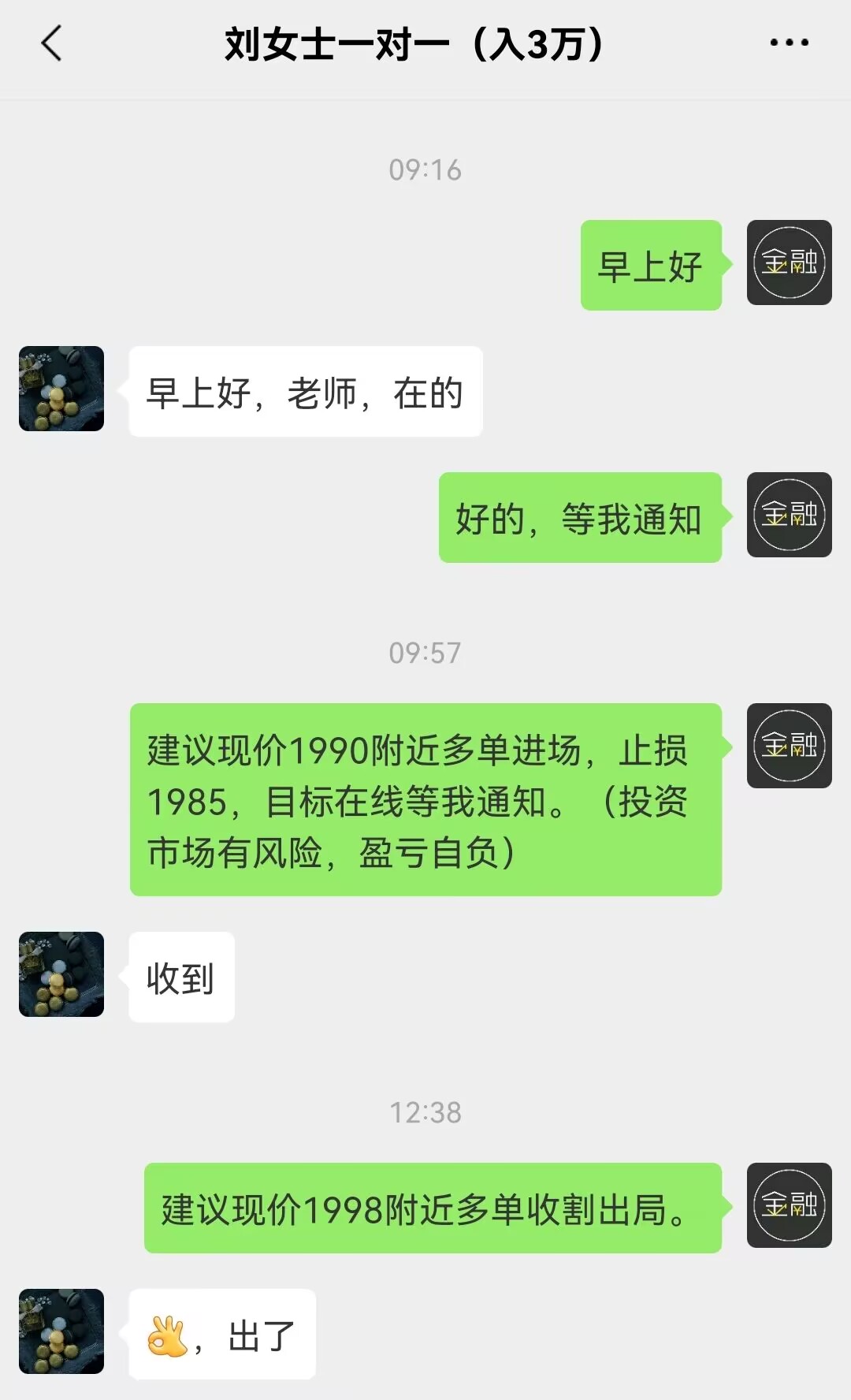View the contact avatar next to "收到"
The width and height of the screenshot is (851, 1400).
coord(61,974)
